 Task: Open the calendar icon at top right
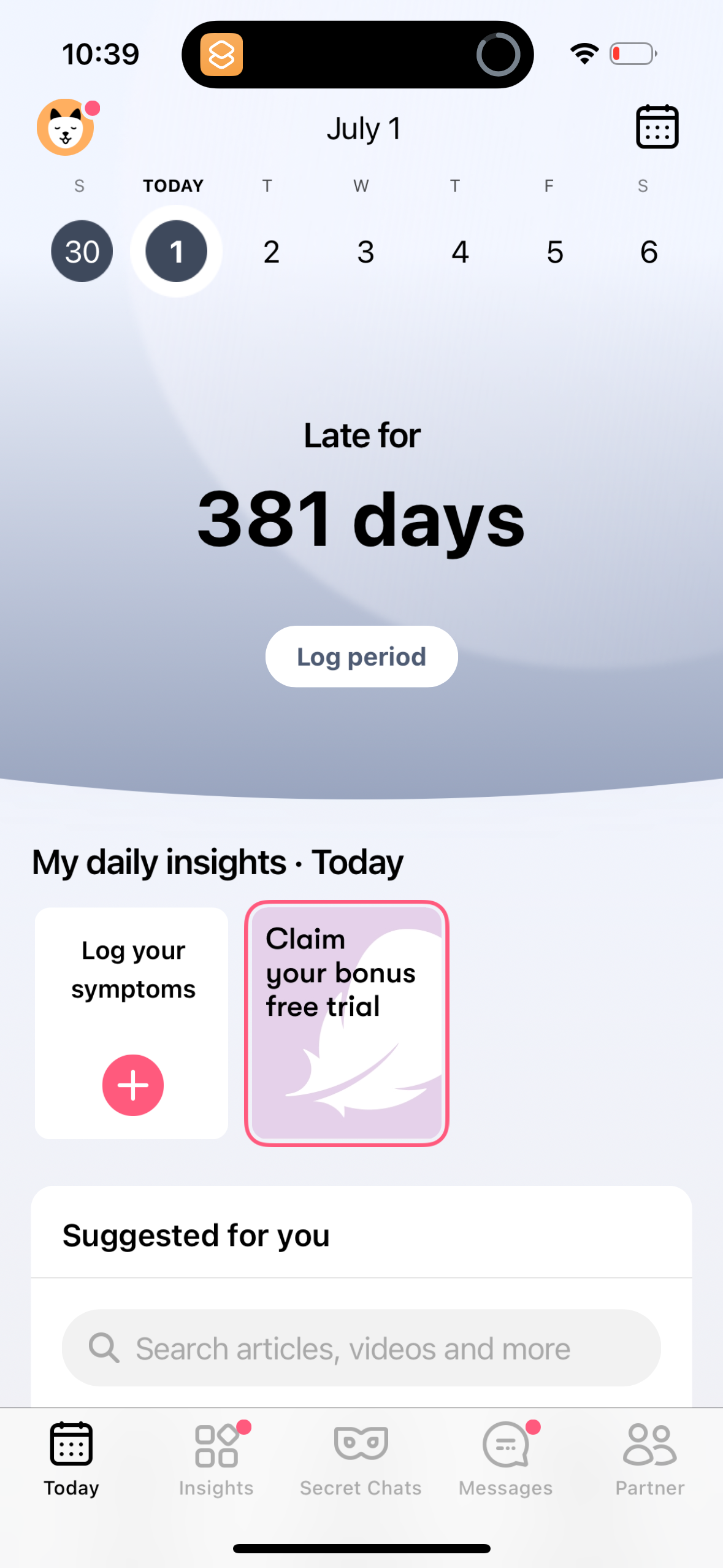657,127
